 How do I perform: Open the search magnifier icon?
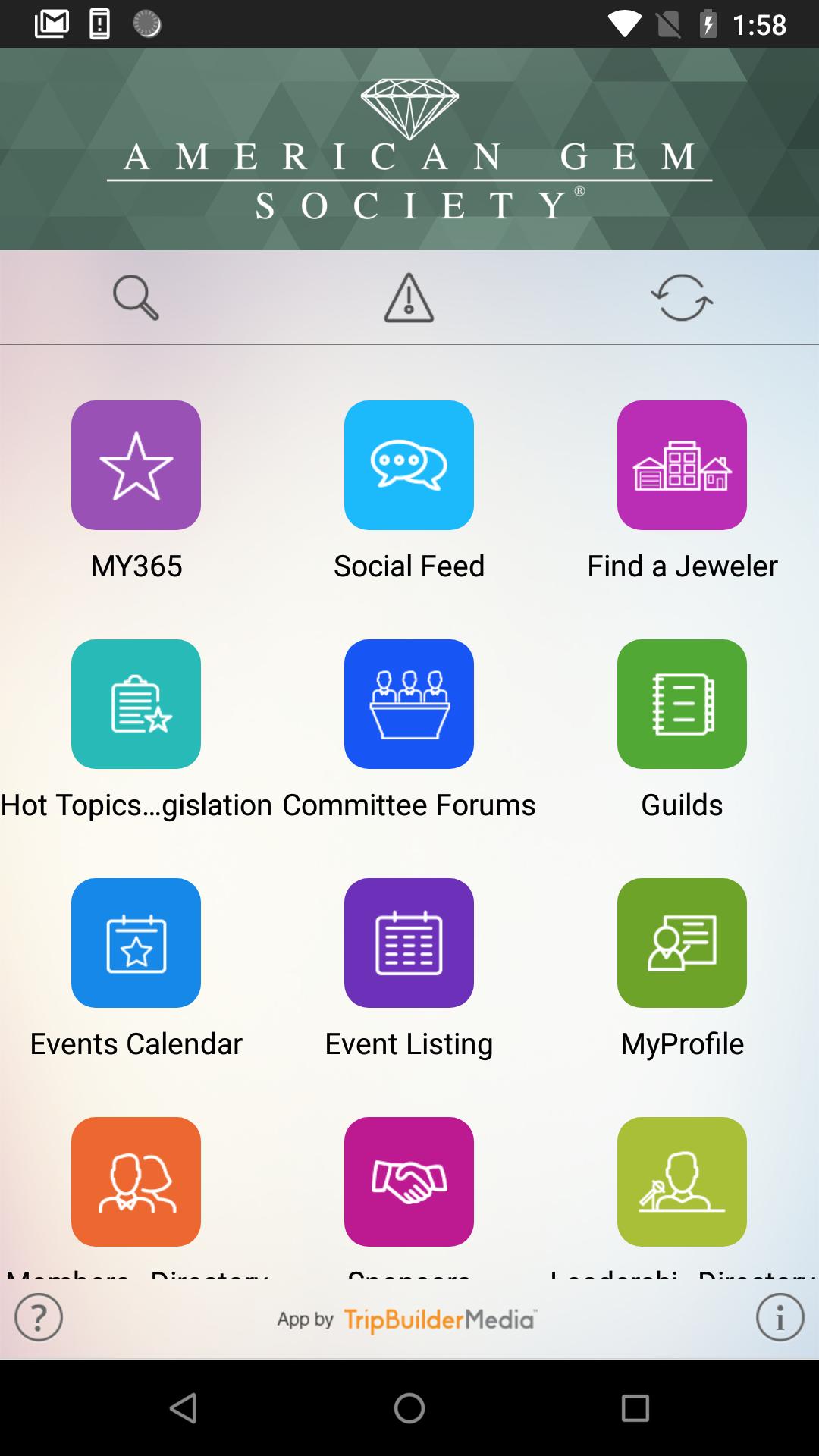coord(136,297)
